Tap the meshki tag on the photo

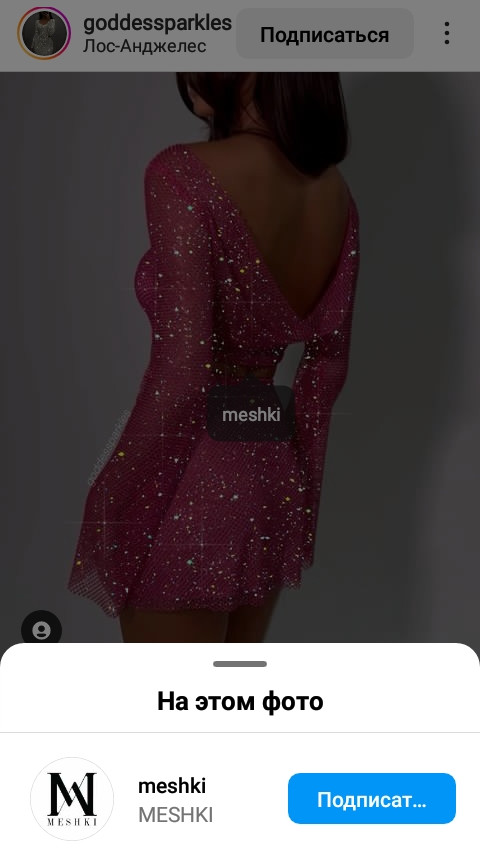251,414
